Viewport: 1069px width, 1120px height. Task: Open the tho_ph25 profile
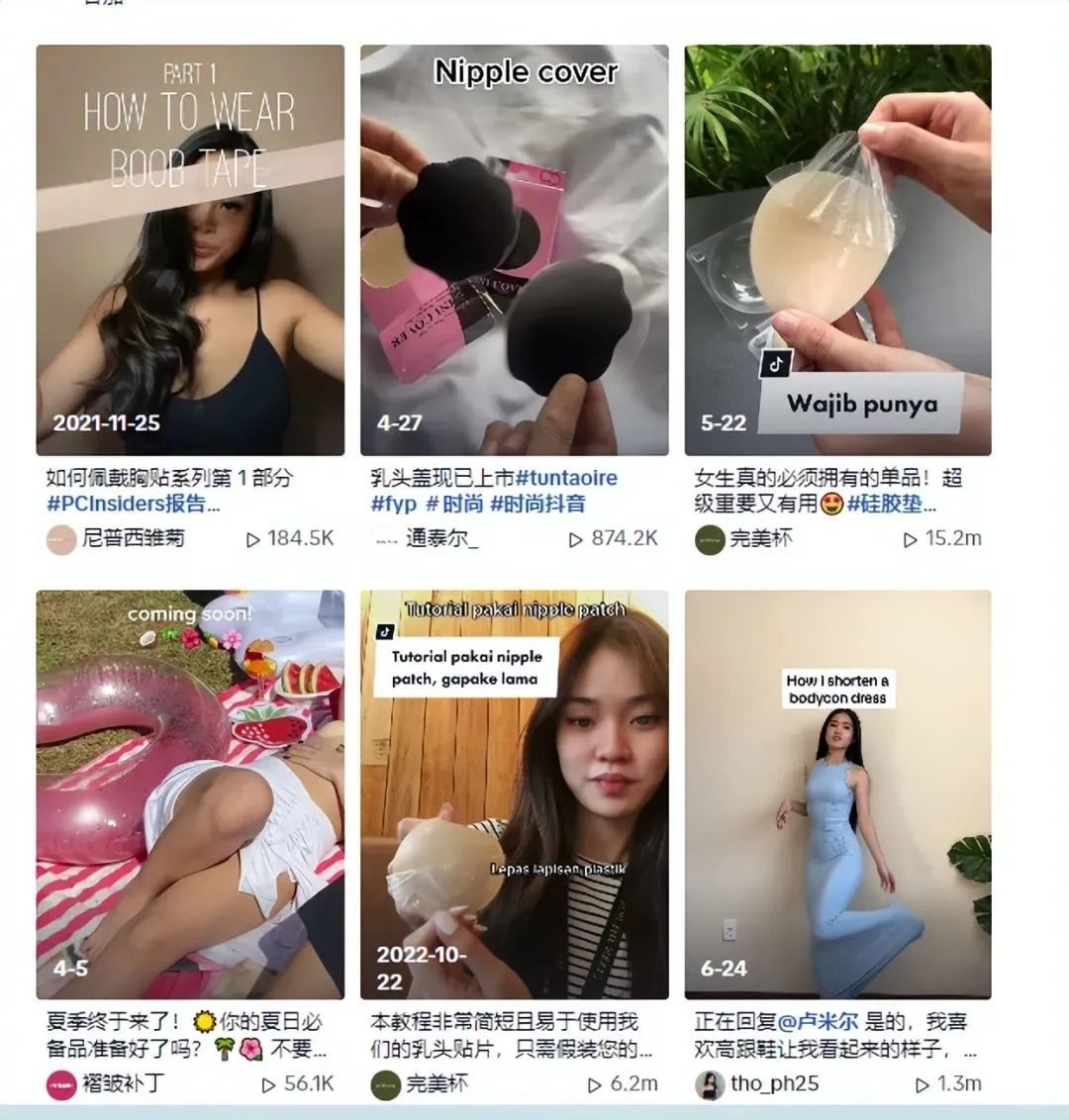774,1084
